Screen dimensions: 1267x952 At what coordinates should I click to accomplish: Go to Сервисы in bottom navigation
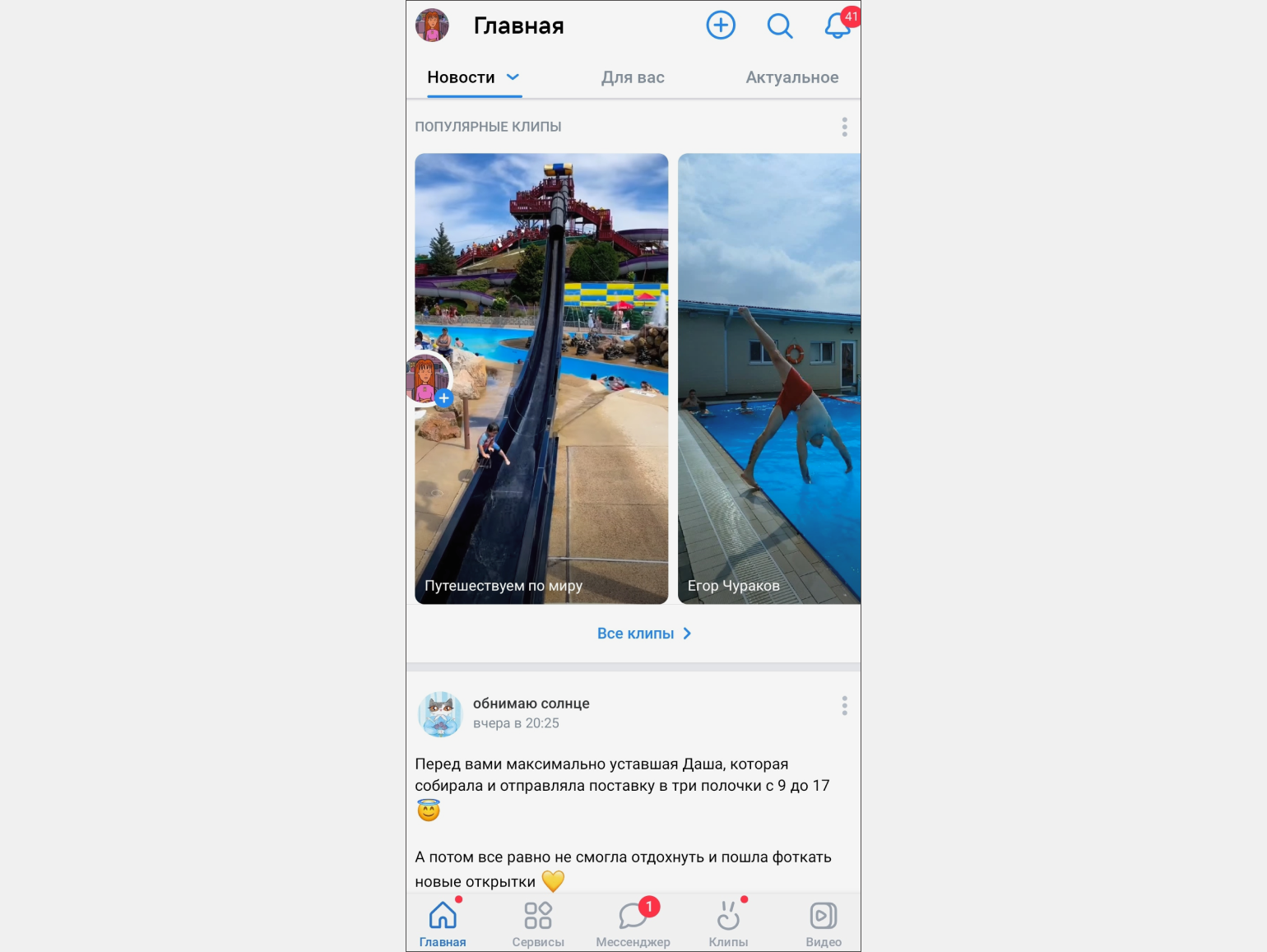coord(538,923)
